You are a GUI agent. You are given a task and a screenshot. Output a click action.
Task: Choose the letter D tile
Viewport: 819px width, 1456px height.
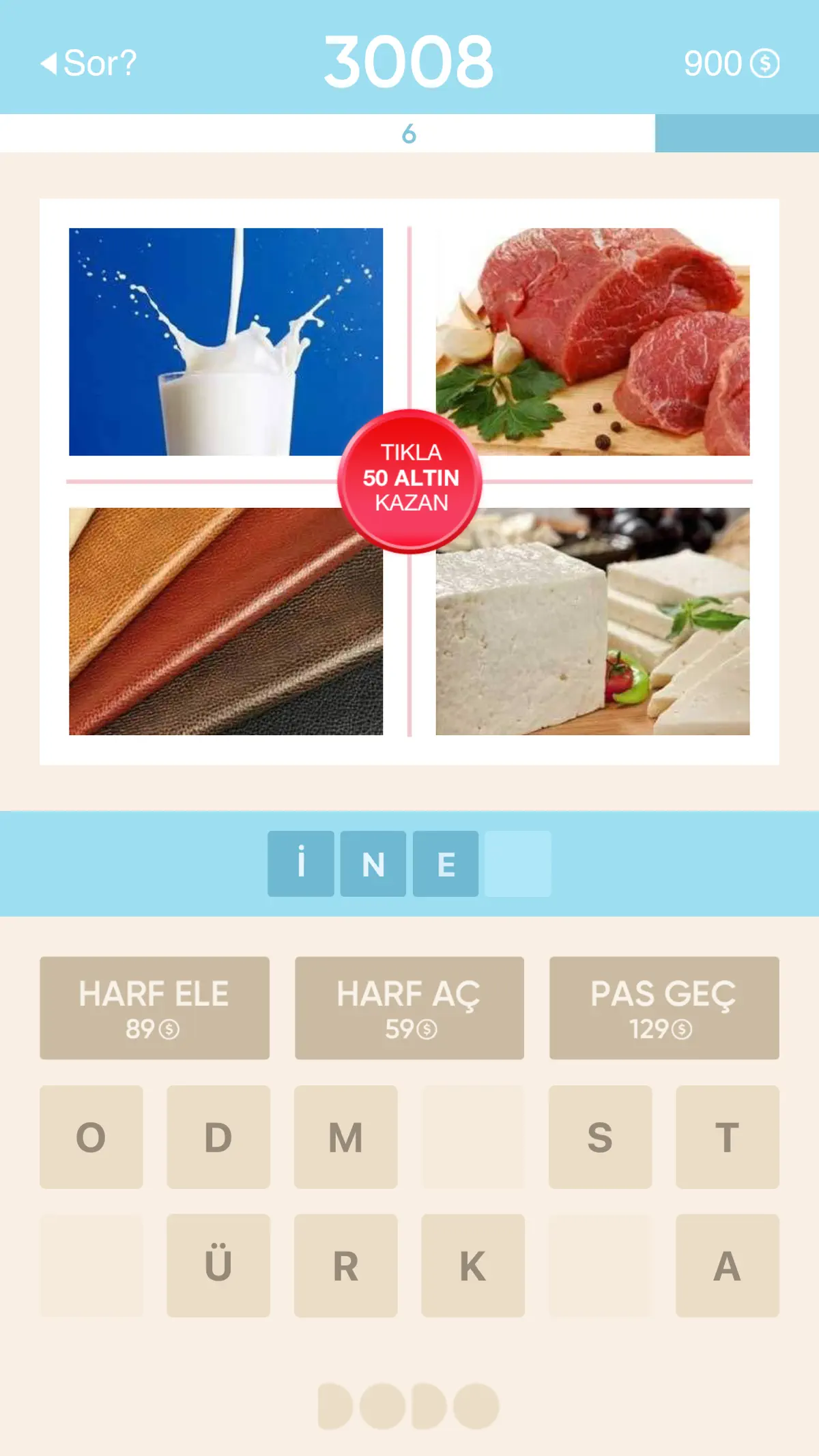(x=218, y=1137)
